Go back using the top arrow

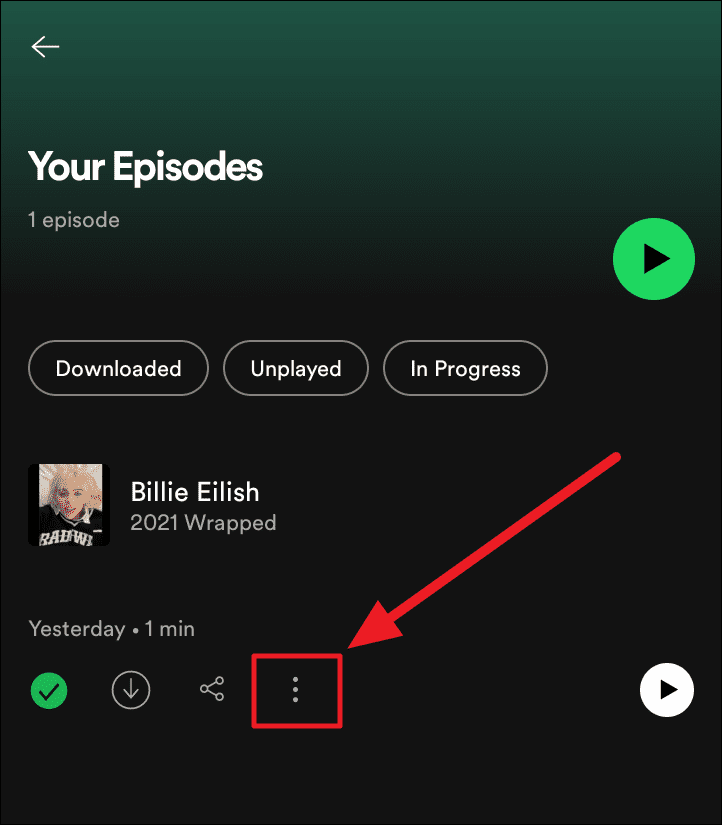(x=45, y=47)
